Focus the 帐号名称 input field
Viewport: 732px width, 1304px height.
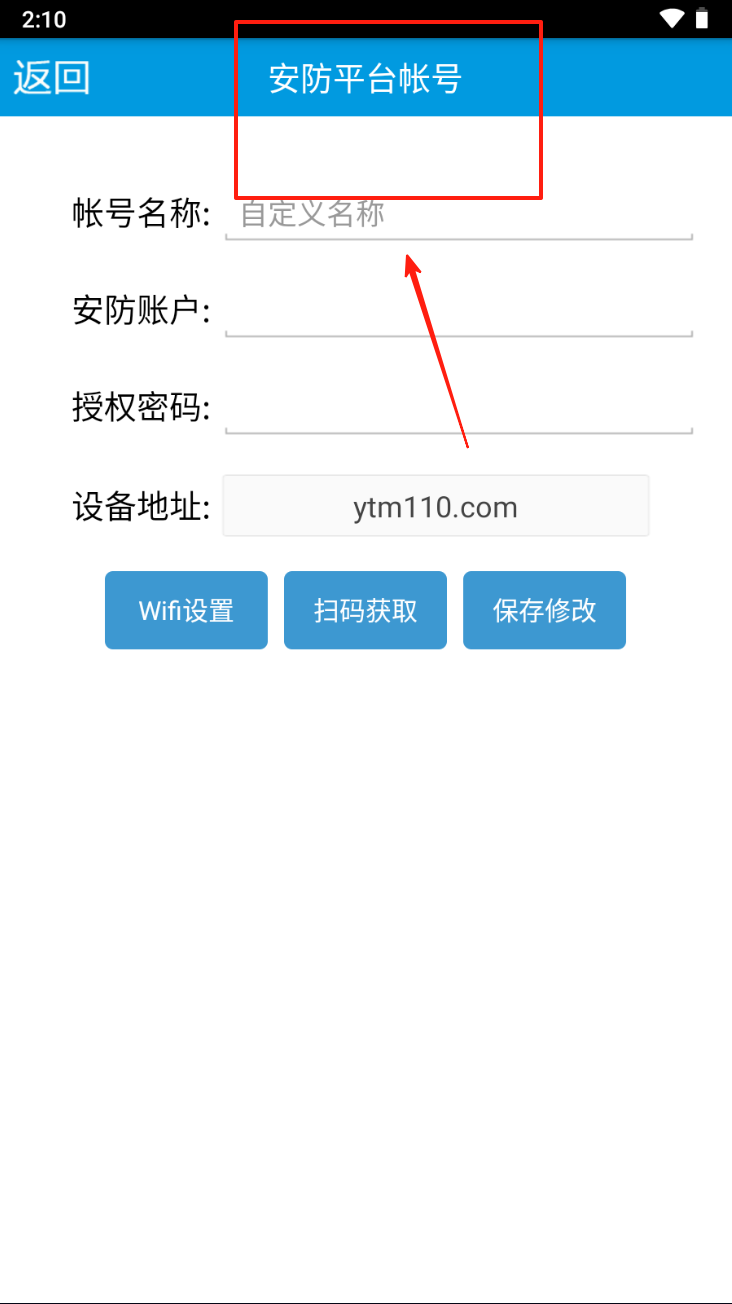(x=459, y=214)
